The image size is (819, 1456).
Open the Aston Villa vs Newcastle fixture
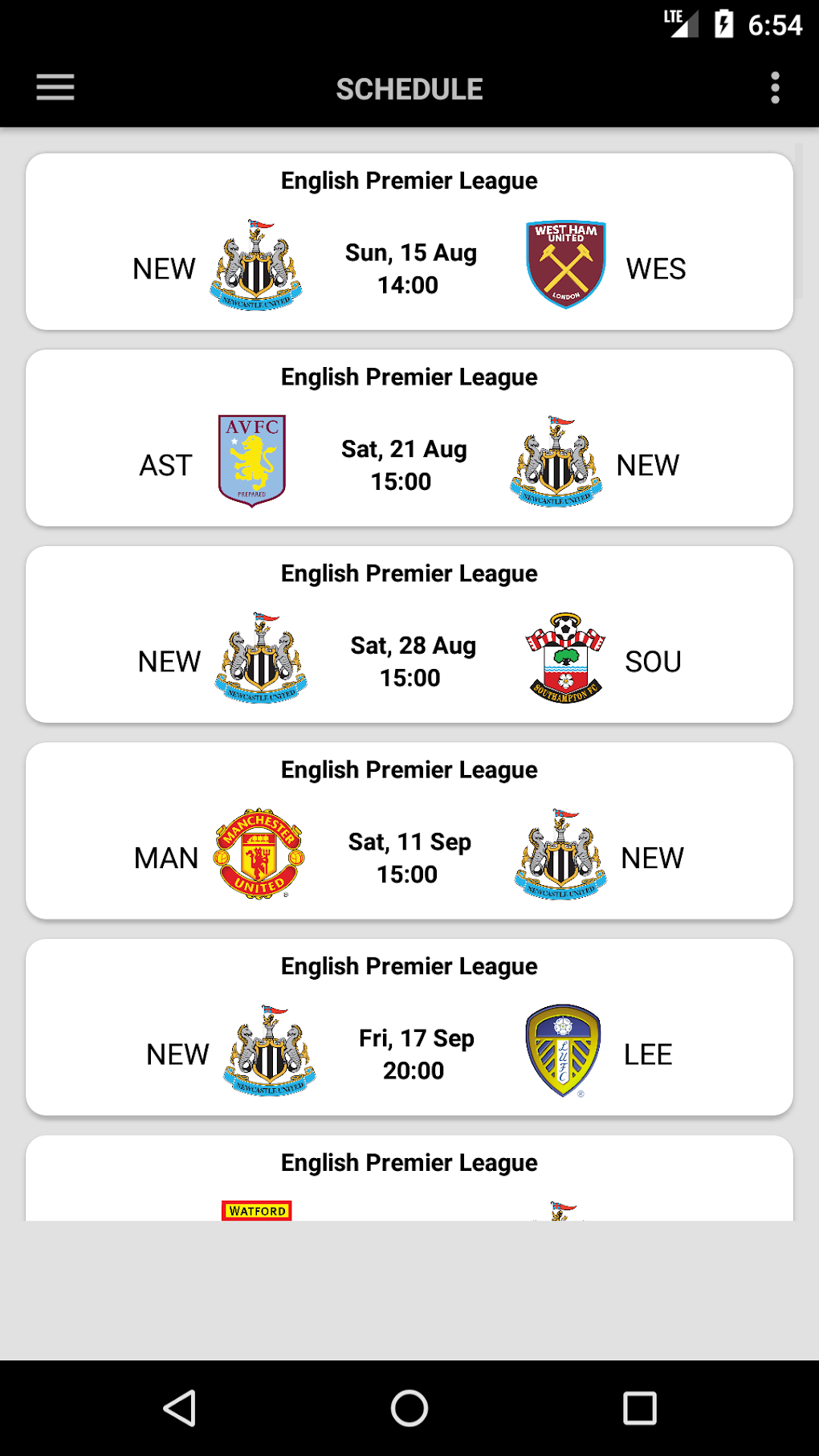pos(409,438)
